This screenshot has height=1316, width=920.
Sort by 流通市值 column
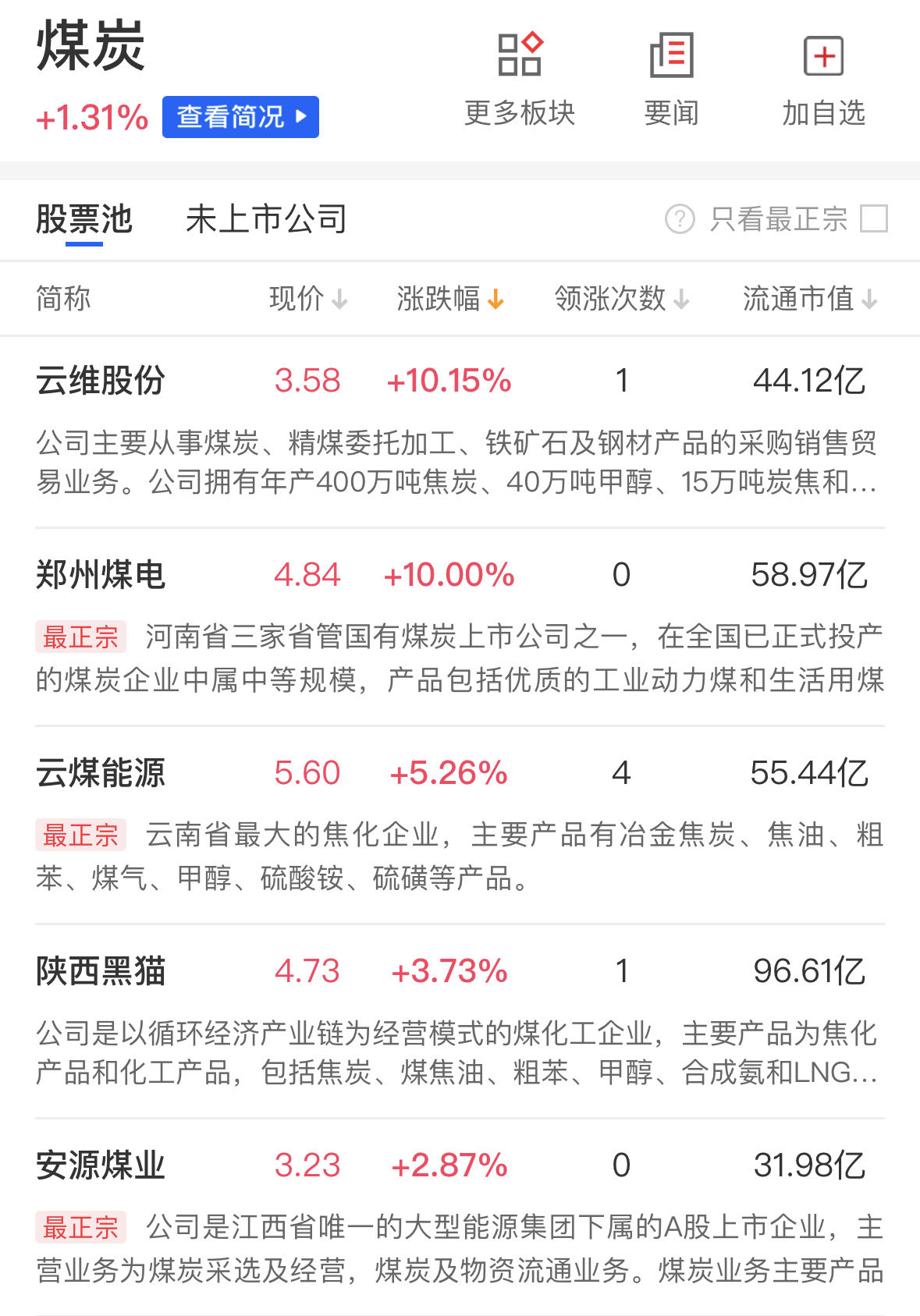click(809, 299)
